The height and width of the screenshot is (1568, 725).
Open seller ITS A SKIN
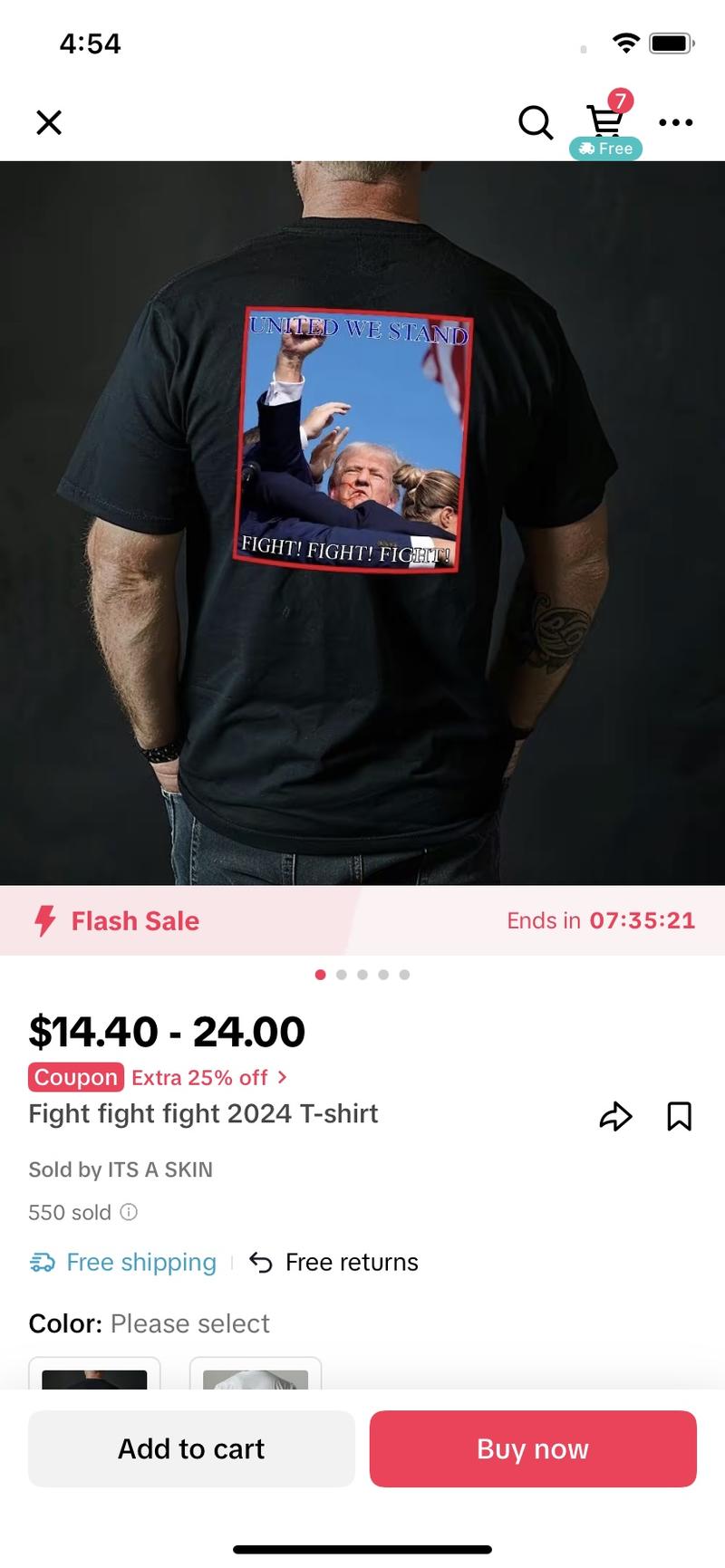[121, 1169]
